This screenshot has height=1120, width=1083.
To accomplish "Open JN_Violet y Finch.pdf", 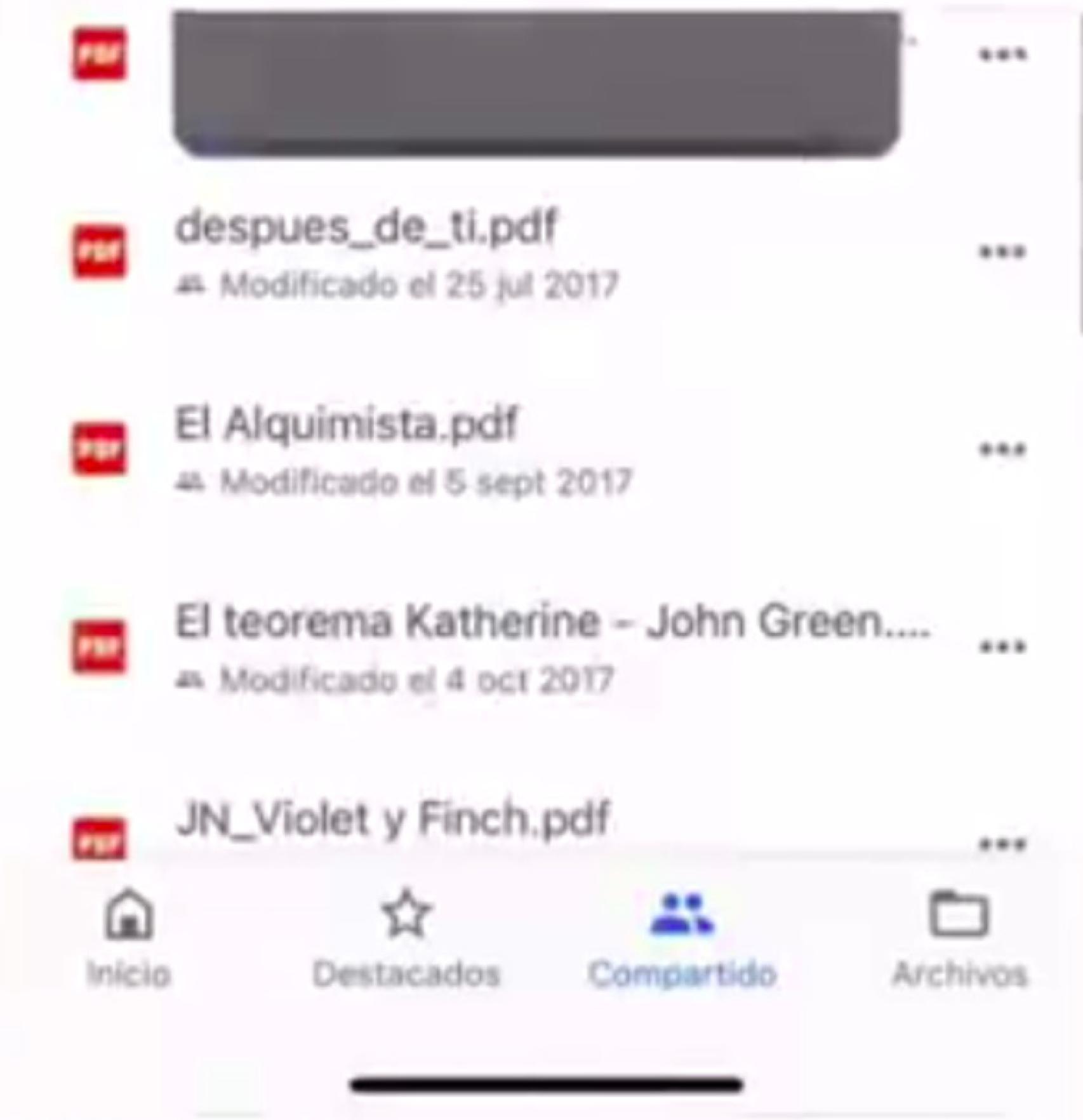I will point(392,819).
